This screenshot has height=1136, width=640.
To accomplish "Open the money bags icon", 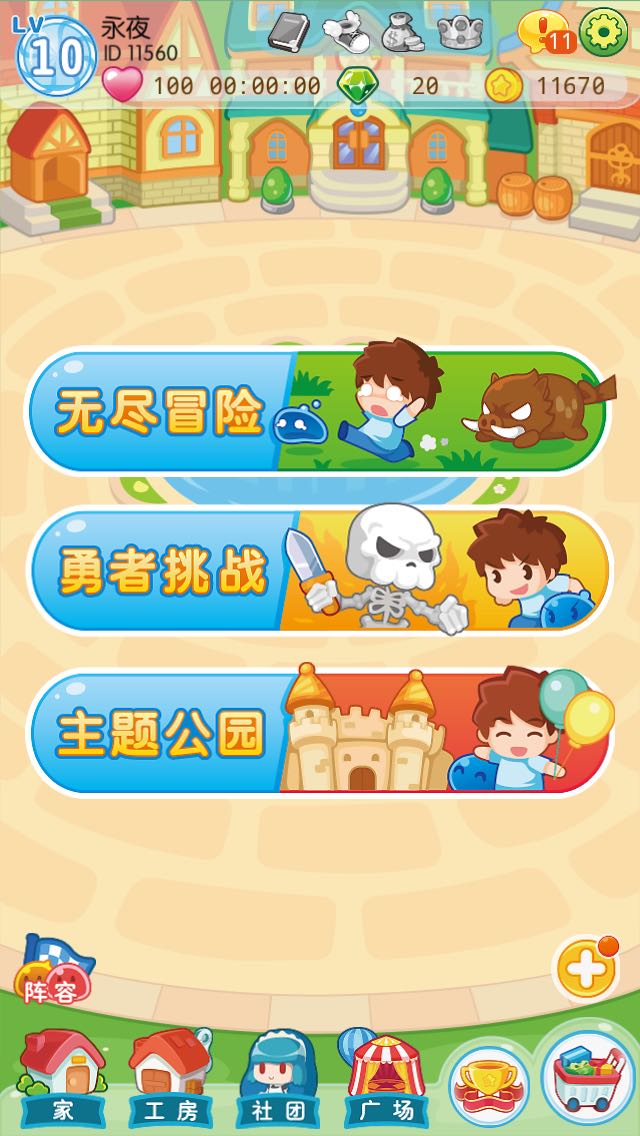I will click(404, 31).
